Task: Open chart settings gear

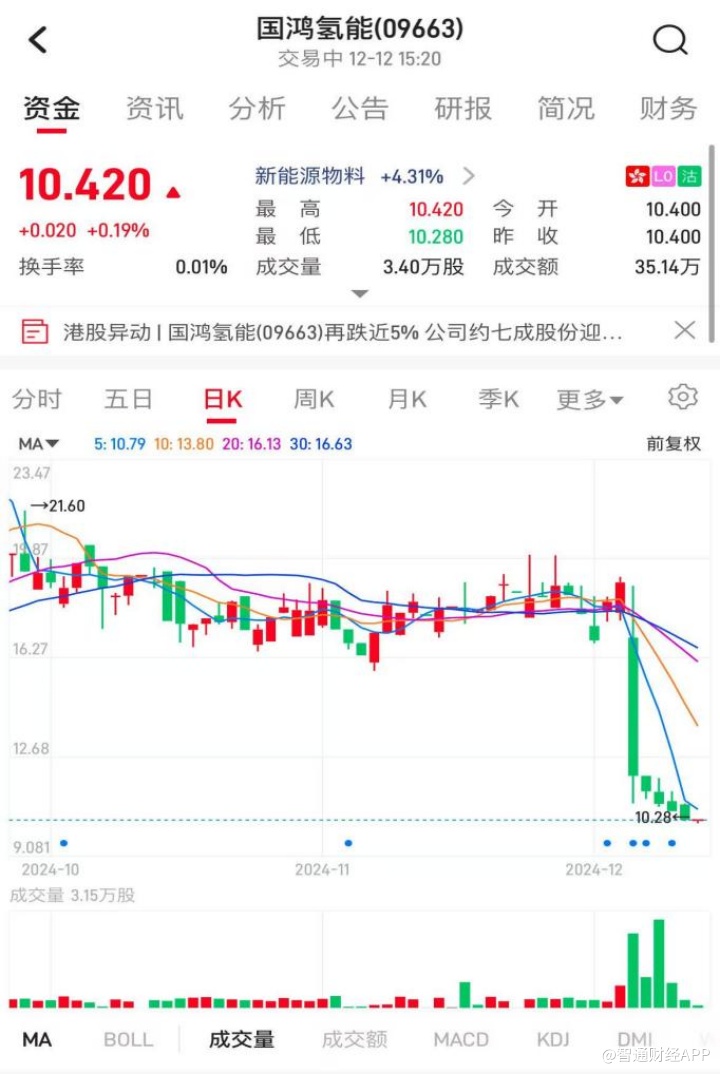Action: [x=682, y=397]
